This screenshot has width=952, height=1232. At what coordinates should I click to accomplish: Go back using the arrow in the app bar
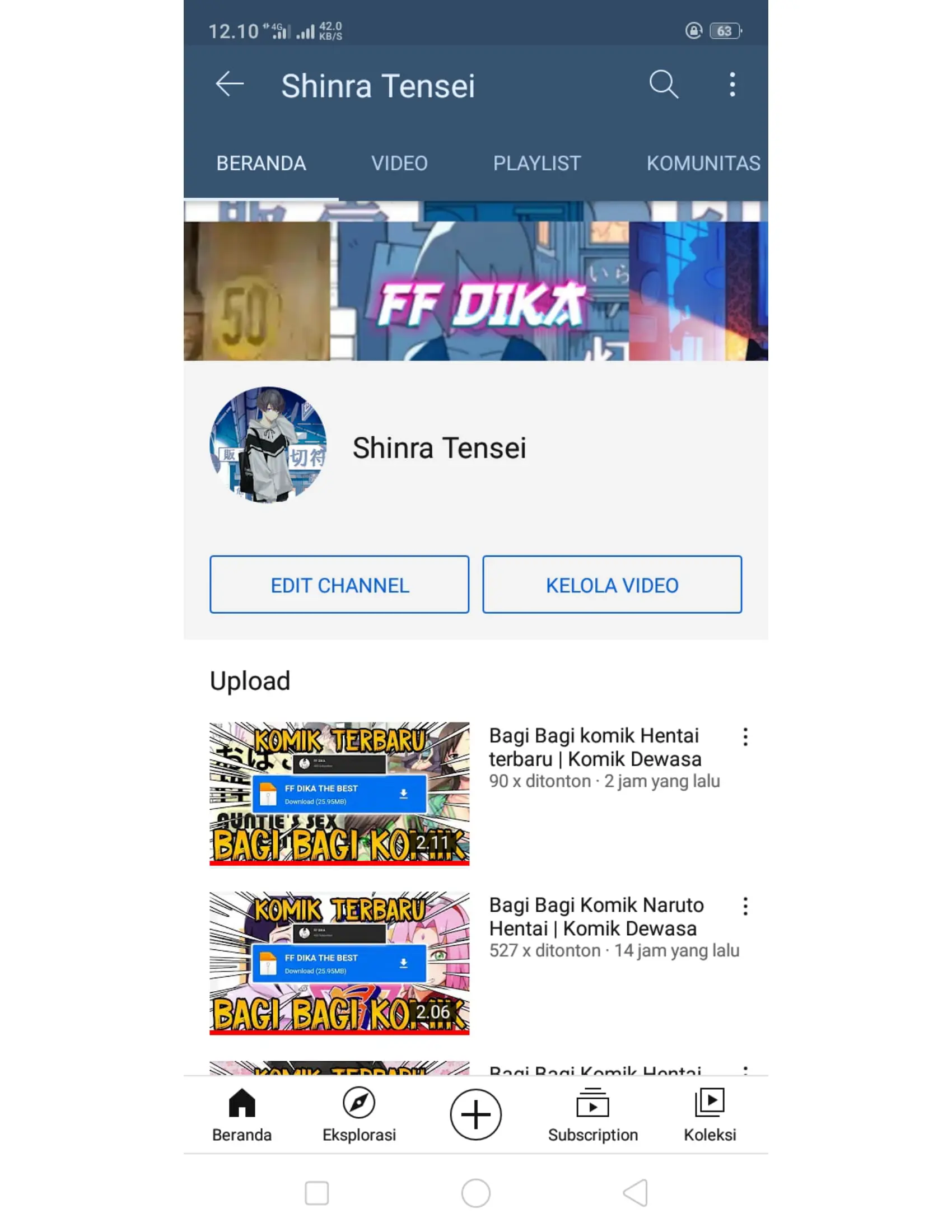(230, 85)
